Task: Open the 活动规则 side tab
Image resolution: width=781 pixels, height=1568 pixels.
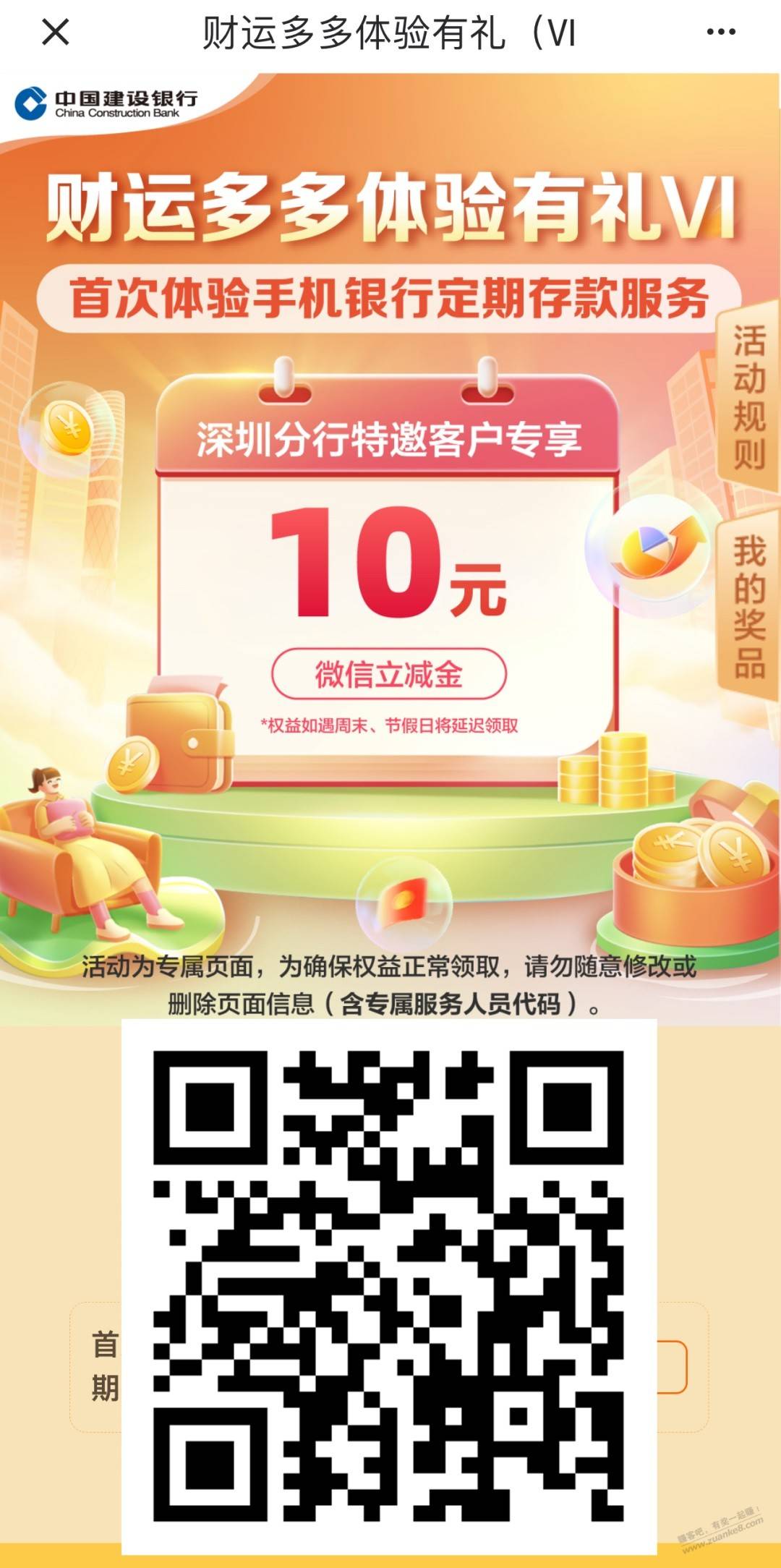Action: [749, 398]
